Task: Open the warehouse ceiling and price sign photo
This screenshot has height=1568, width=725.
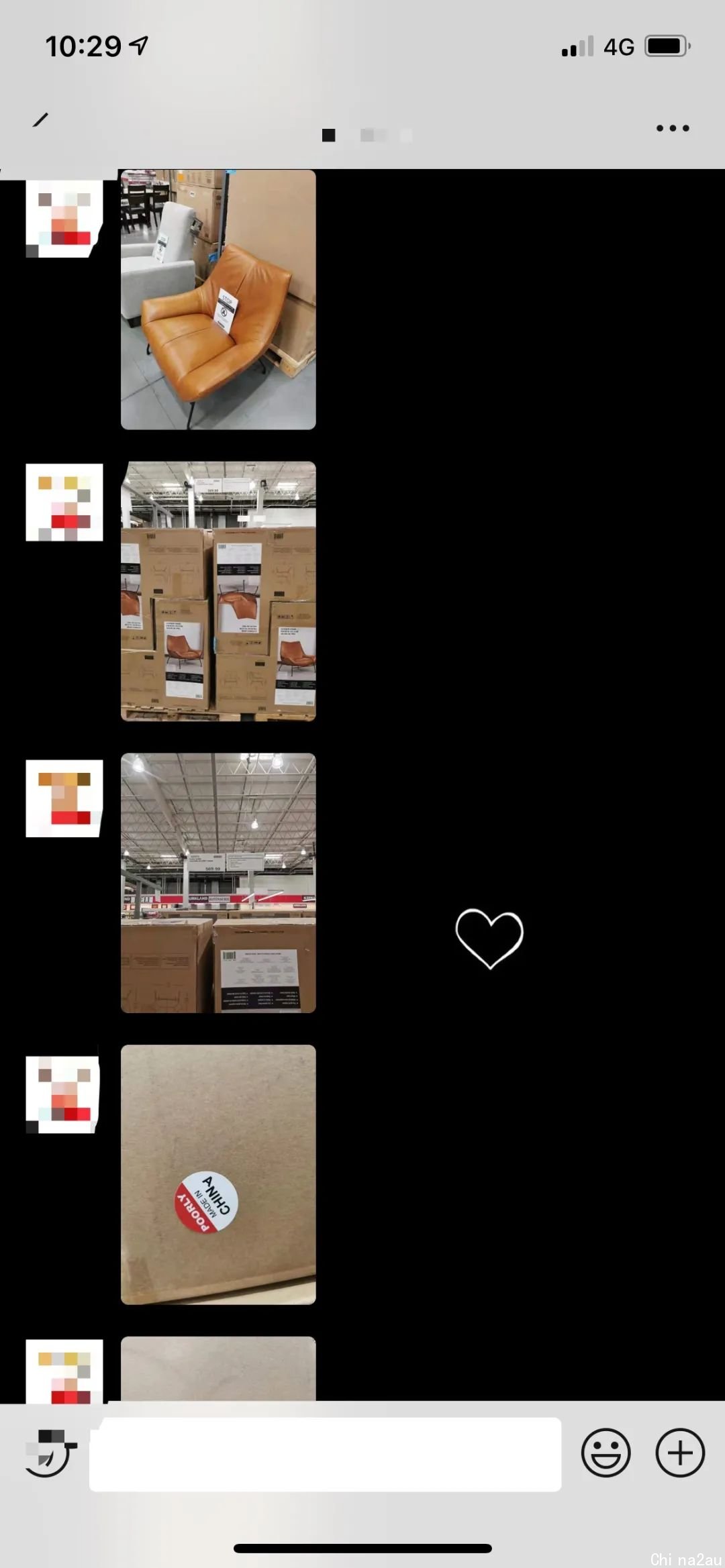Action: click(218, 883)
